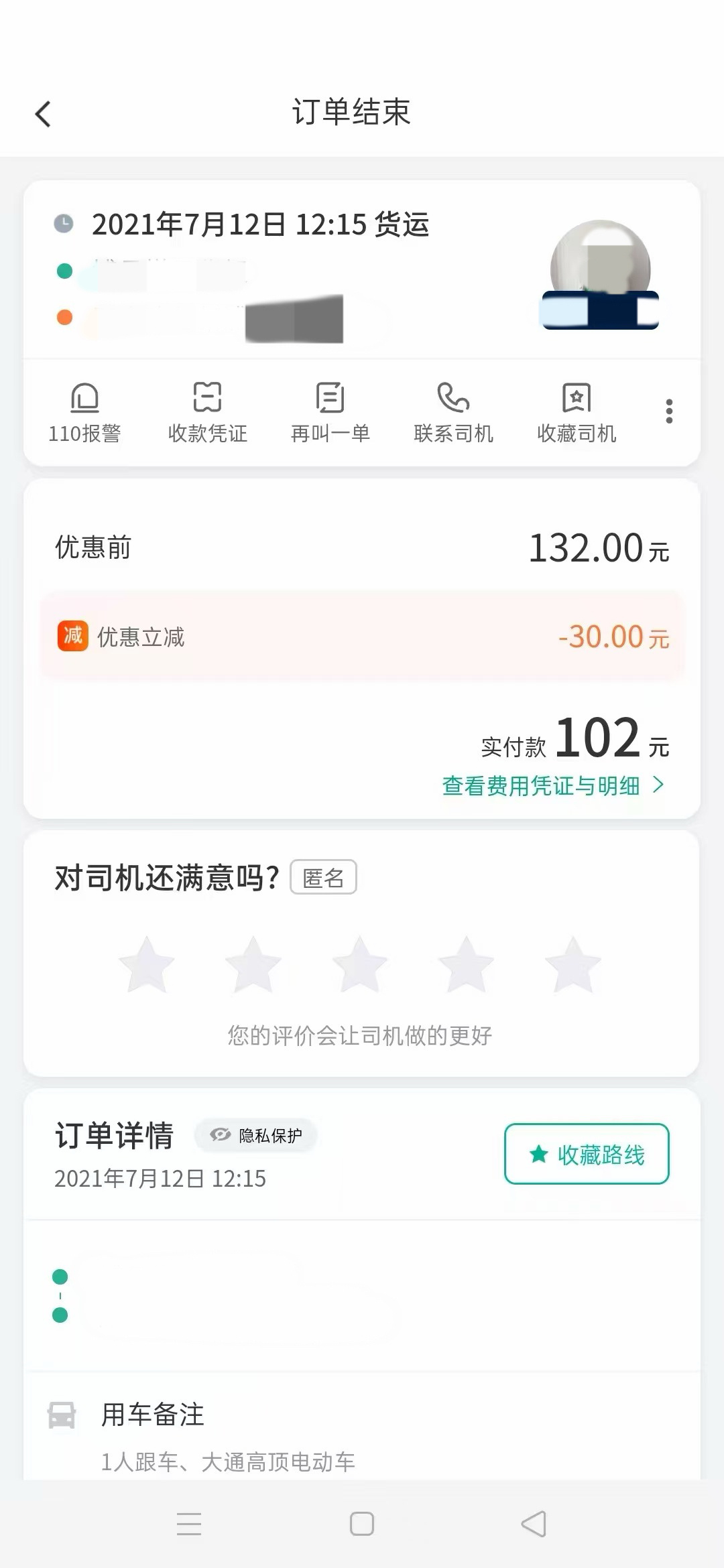
Task: Go to the system home screen
Action: (x=362, y=1524)
